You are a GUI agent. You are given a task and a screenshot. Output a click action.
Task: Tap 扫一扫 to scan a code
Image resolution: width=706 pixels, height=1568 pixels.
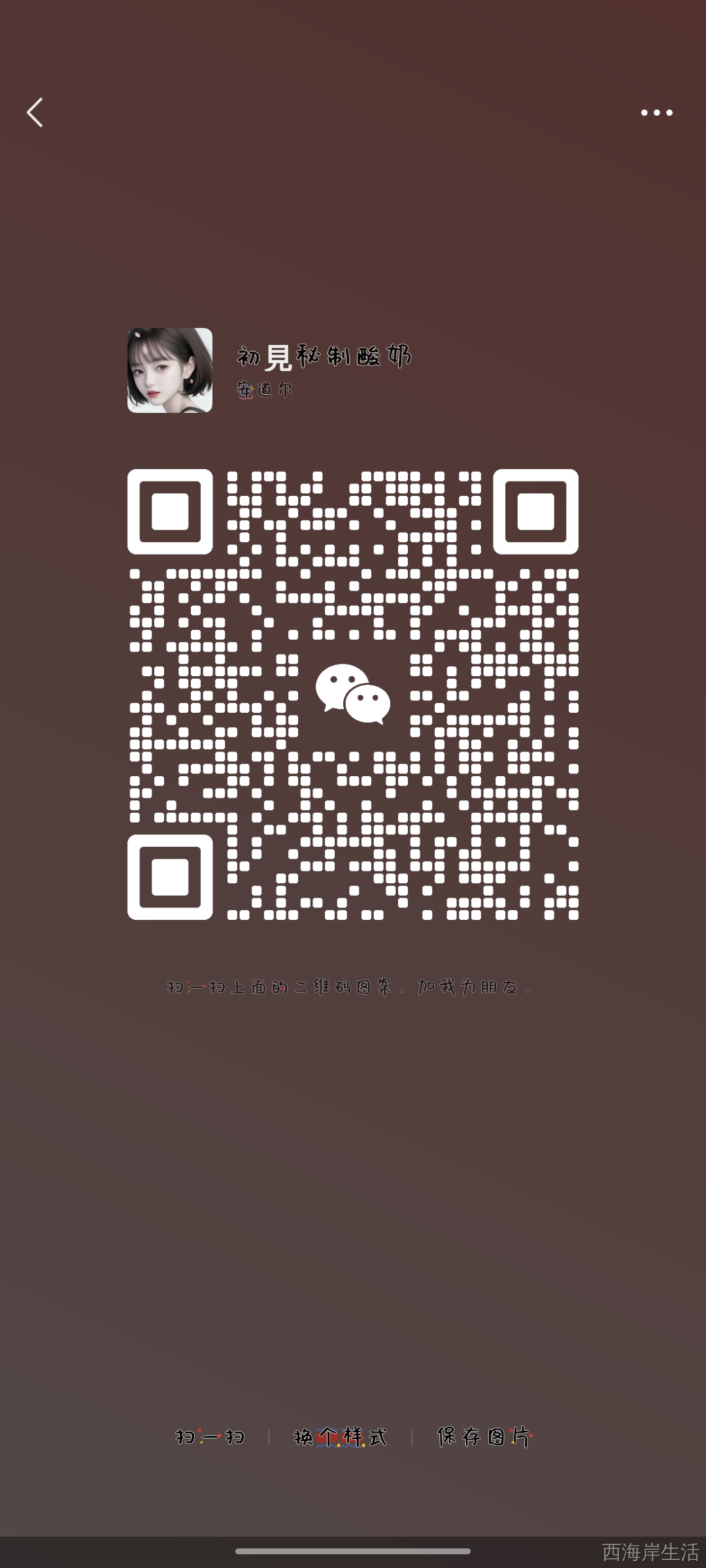click(x=210, y=1437)
